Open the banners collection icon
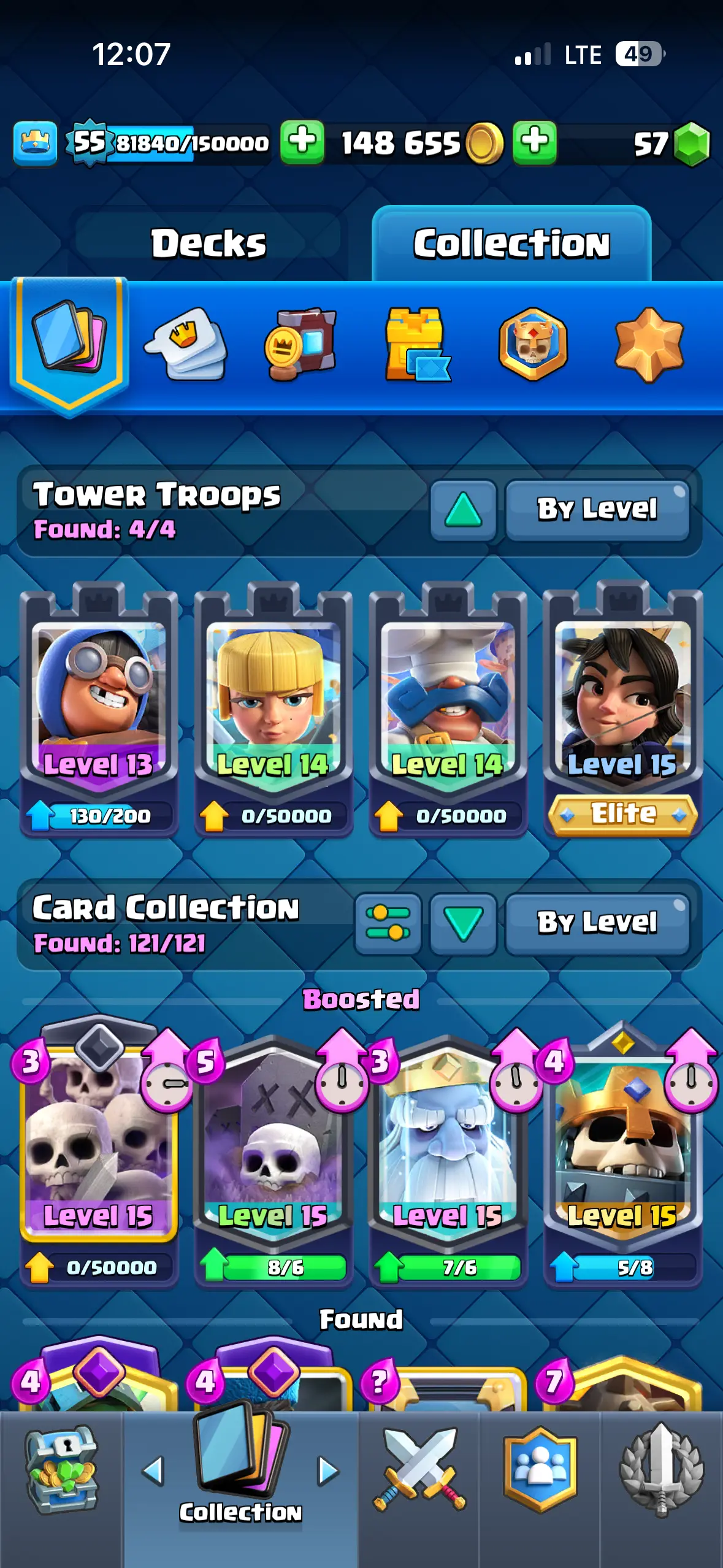Image resolution: width=723 pixels, height=1568 pixels. pos(300,344)
